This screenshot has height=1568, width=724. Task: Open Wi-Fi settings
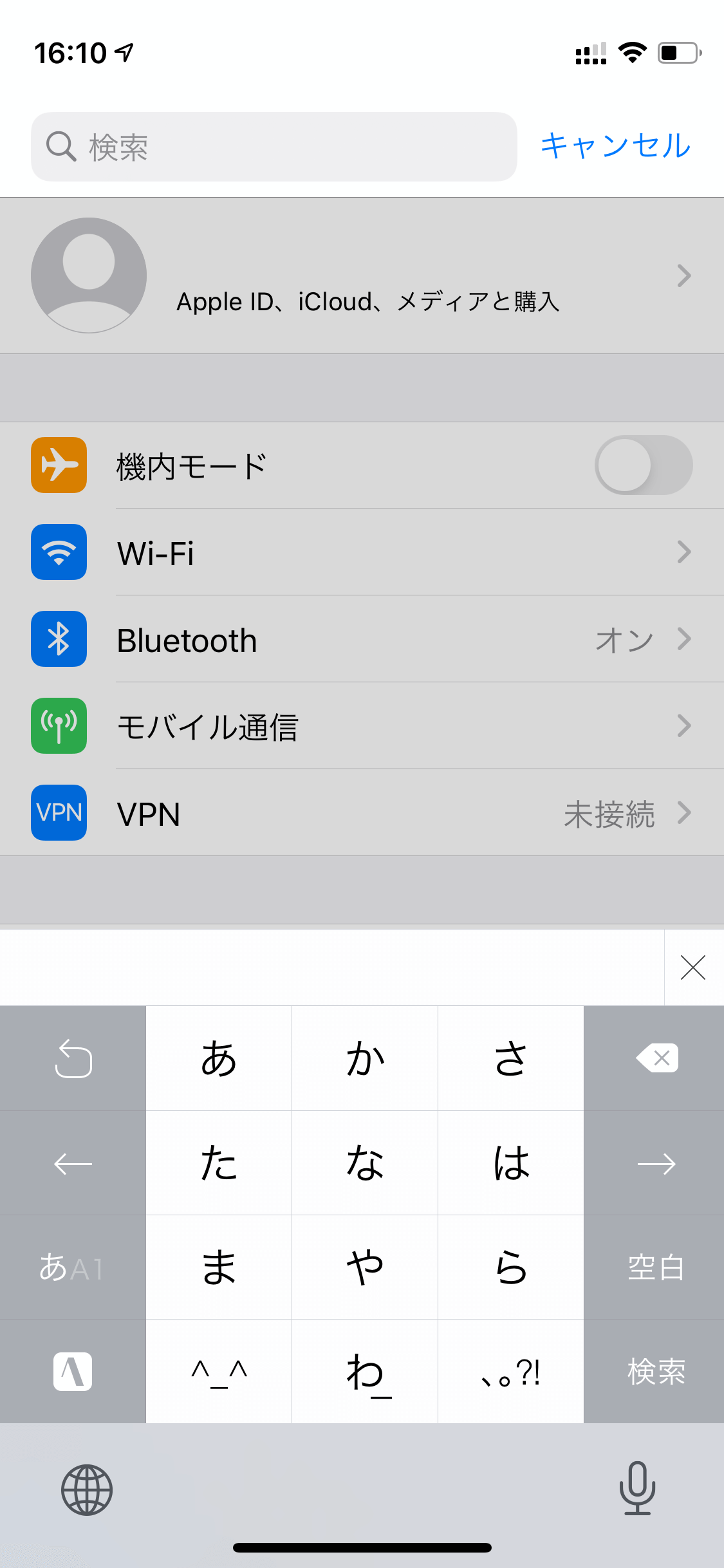click(x=362, y=552)
